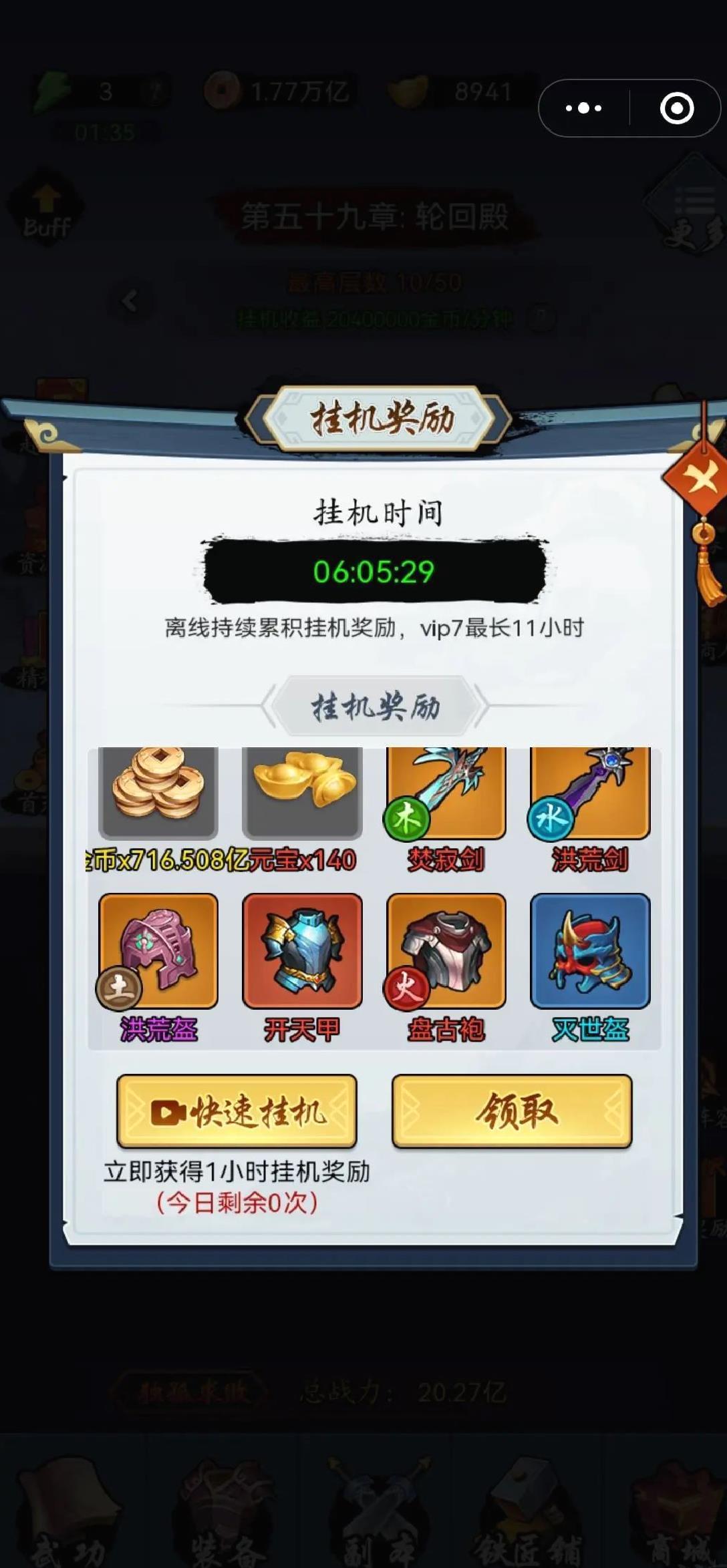The width and height of the screenshot is (727, 1568).
Task: View the 焚寂剑 reward item
Action: [x=446, y=793]
